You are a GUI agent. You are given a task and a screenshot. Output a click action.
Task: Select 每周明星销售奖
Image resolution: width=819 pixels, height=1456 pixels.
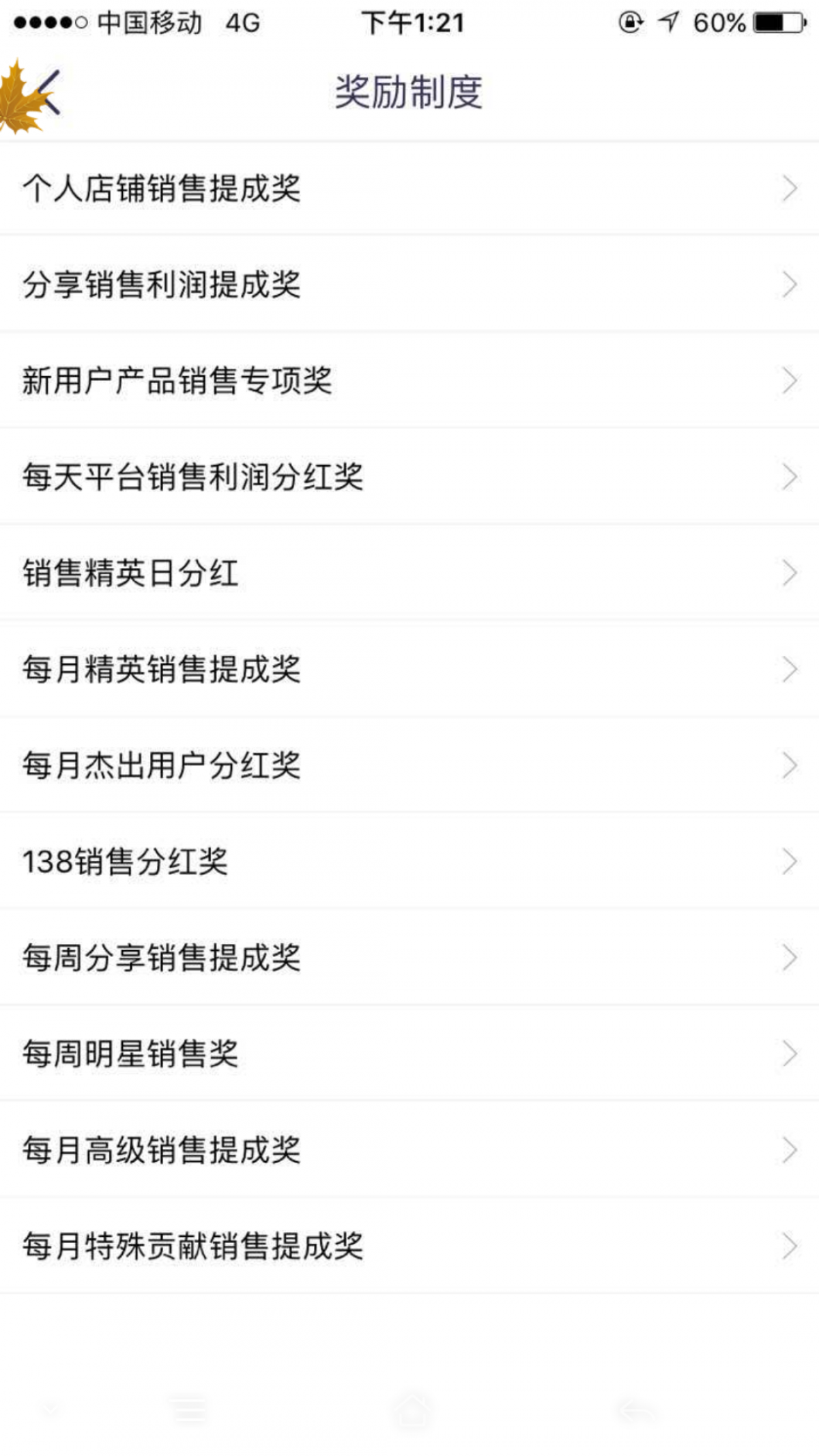coord(409,1054)
